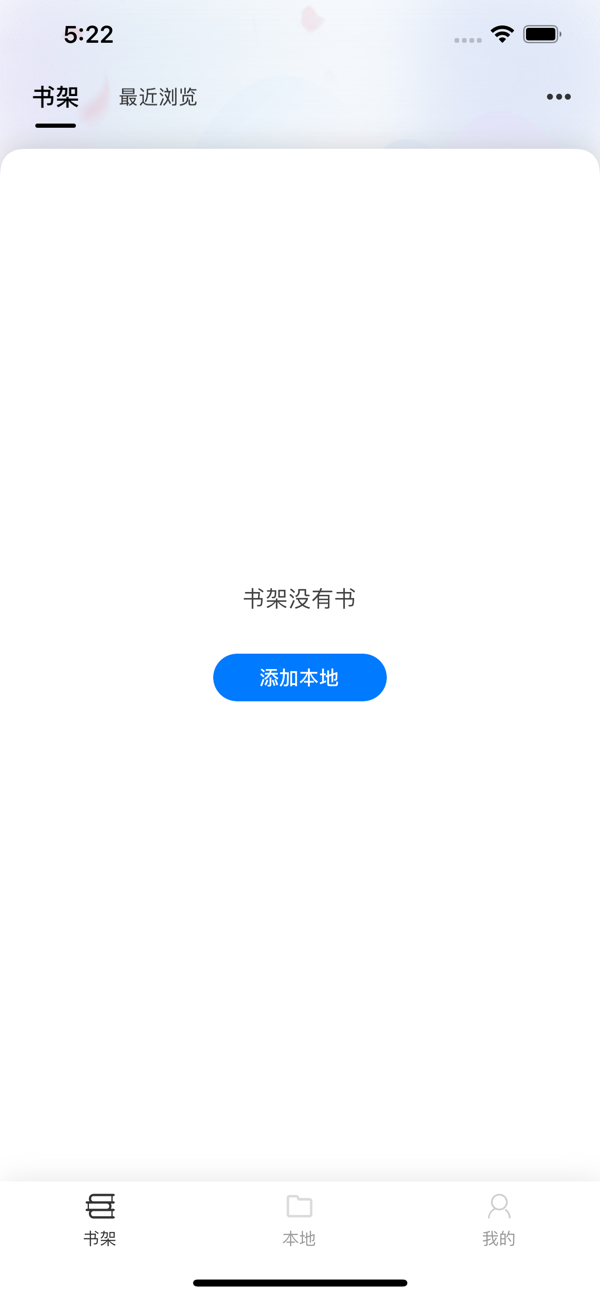
Task: Switch to the 最近浏览 tab
Action: [158, 97]
